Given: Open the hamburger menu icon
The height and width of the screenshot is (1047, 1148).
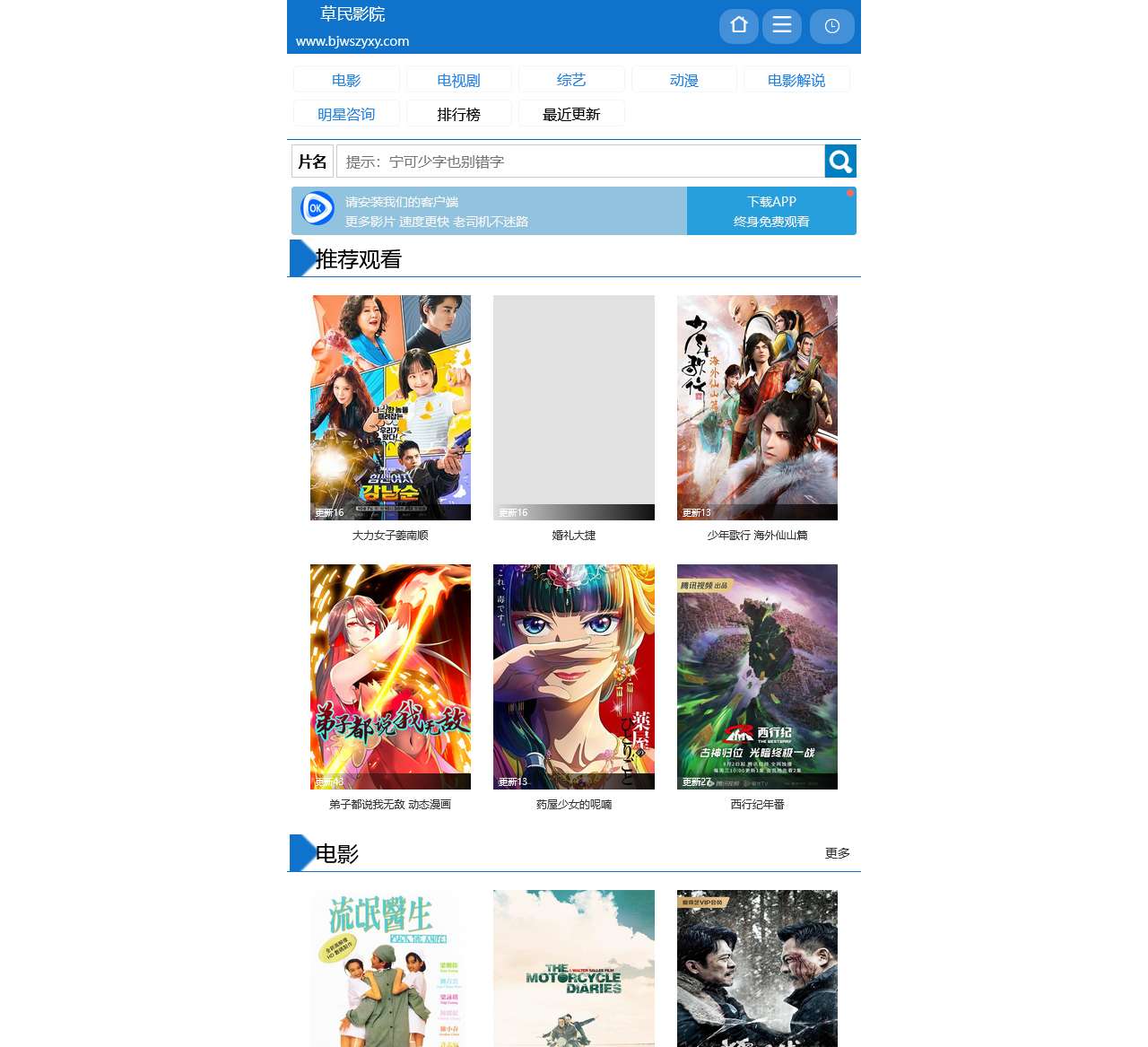Looking at the screenshot, I should pyautogui.click(x=781, y=25).
